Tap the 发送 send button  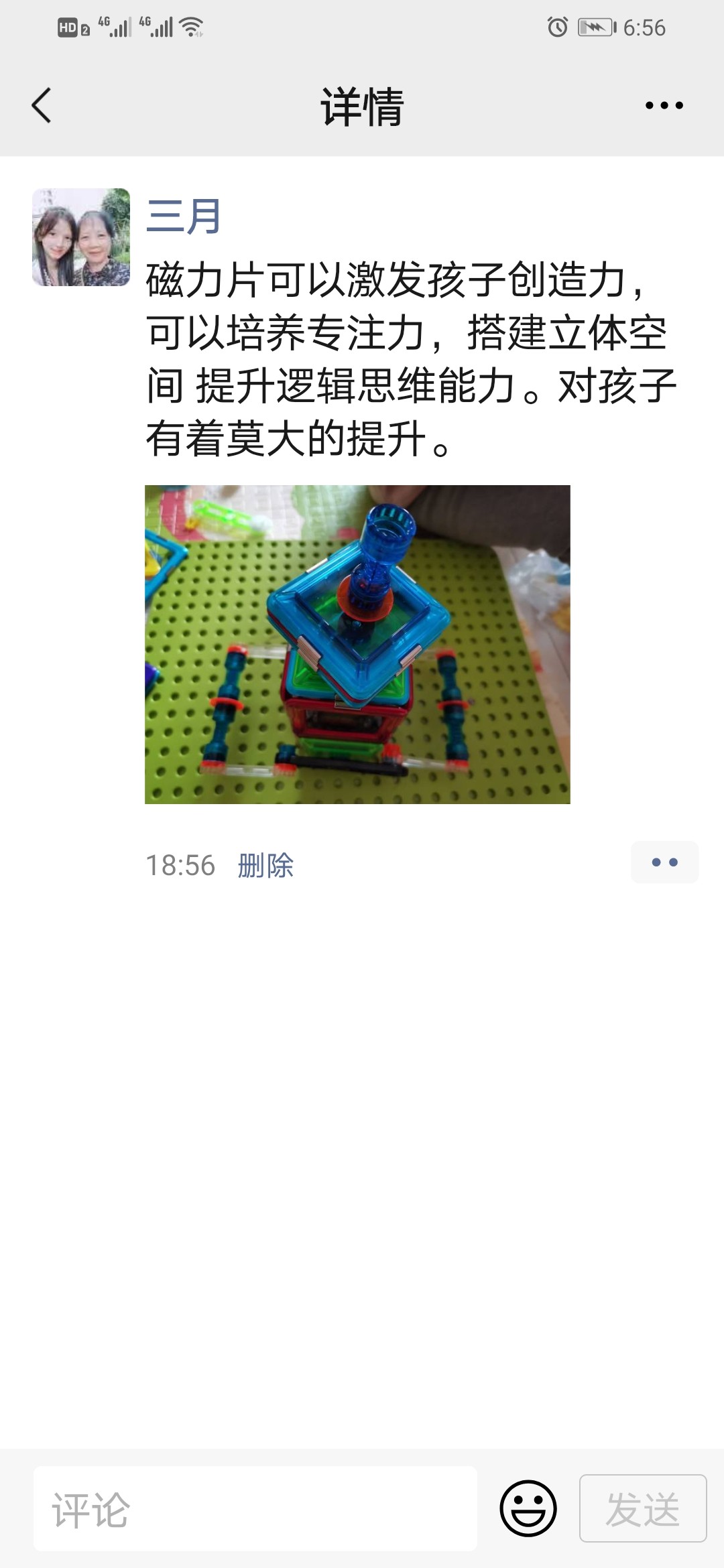(x=642, y=1508)
